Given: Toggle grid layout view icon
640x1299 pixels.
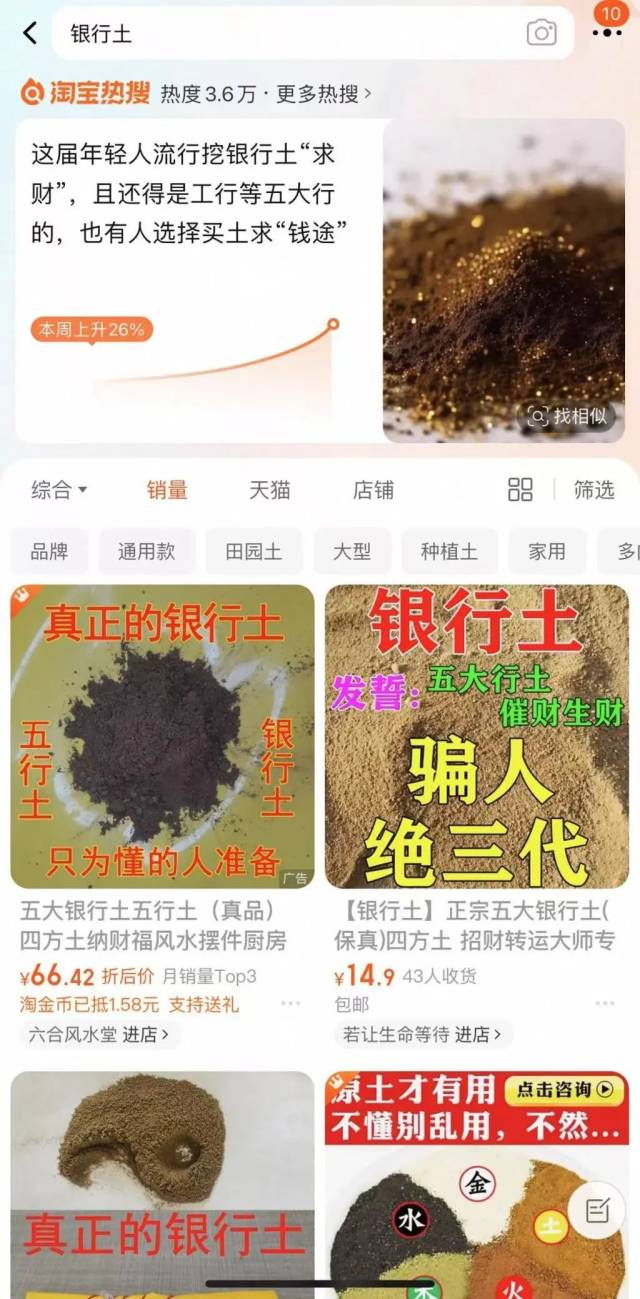Looking at the screenshot, I should [520, 489].
